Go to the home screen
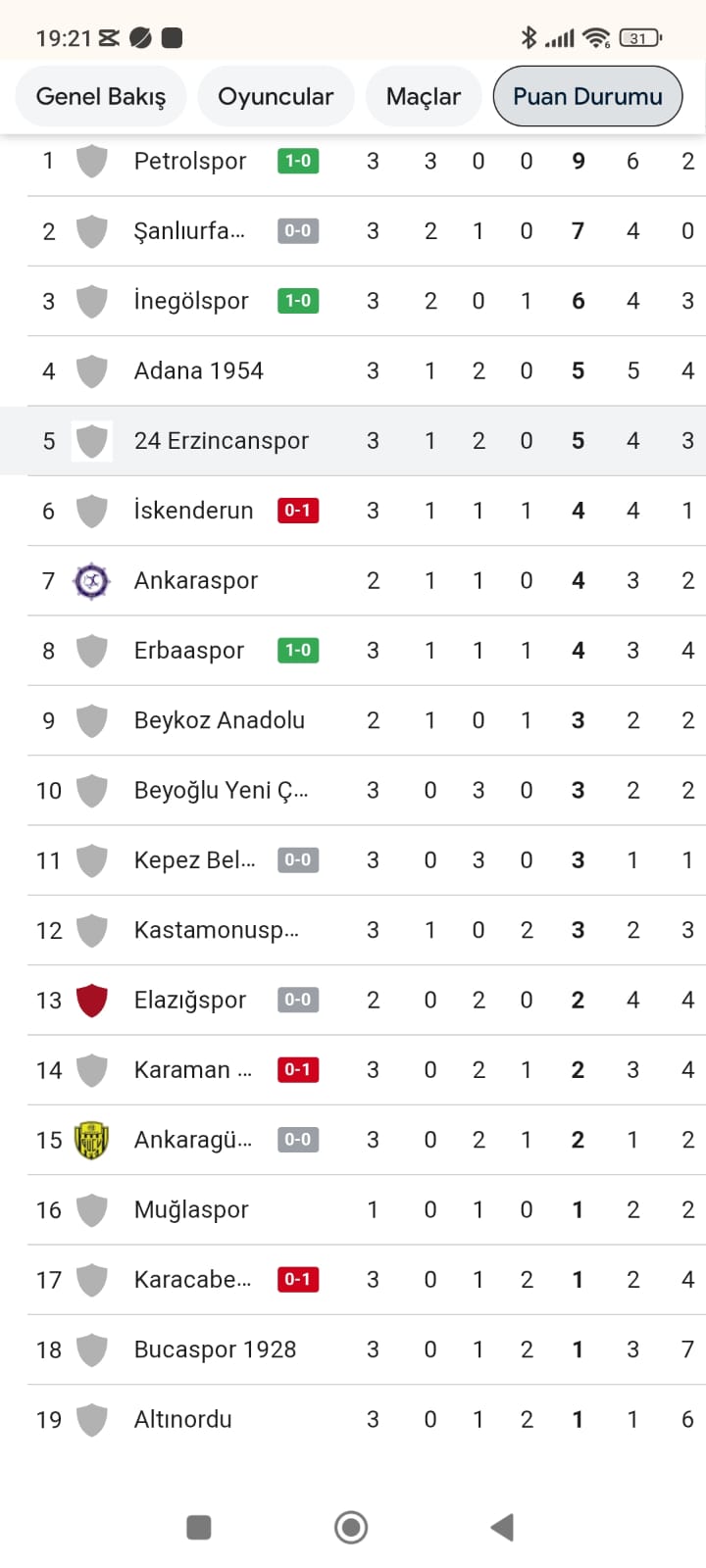Image resolution: width=706 pixels, height=1568 pixels. pyautogui.click(x=351, y=1527)
